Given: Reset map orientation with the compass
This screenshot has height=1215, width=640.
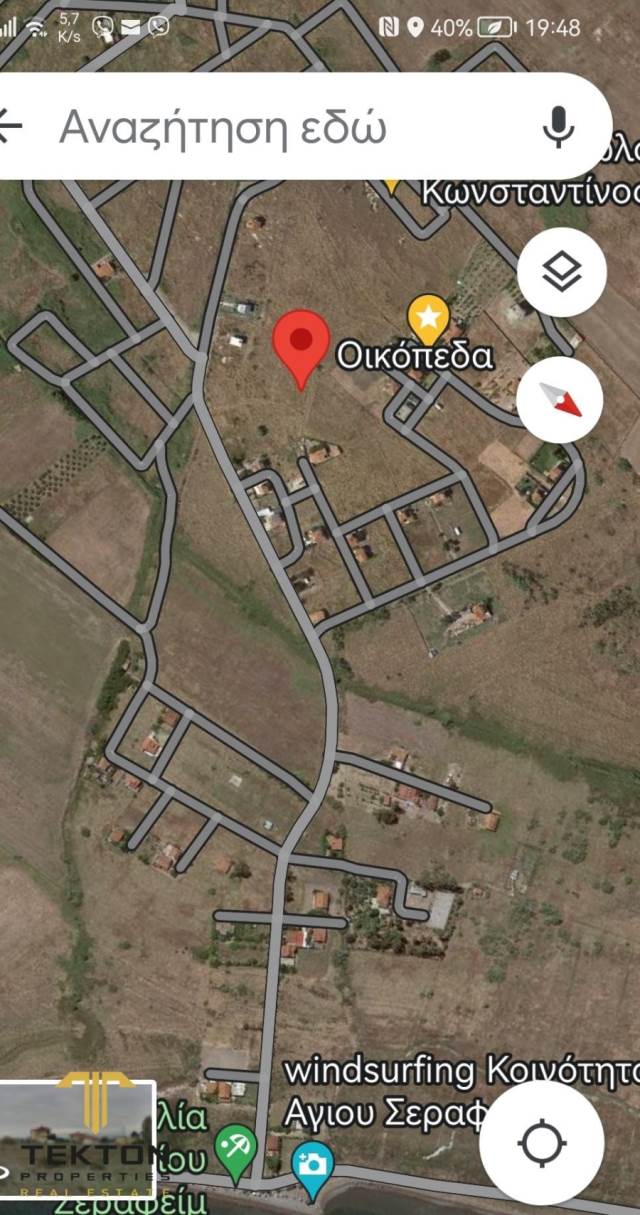Looking at the screenshot, I should (x=560, y=400).
